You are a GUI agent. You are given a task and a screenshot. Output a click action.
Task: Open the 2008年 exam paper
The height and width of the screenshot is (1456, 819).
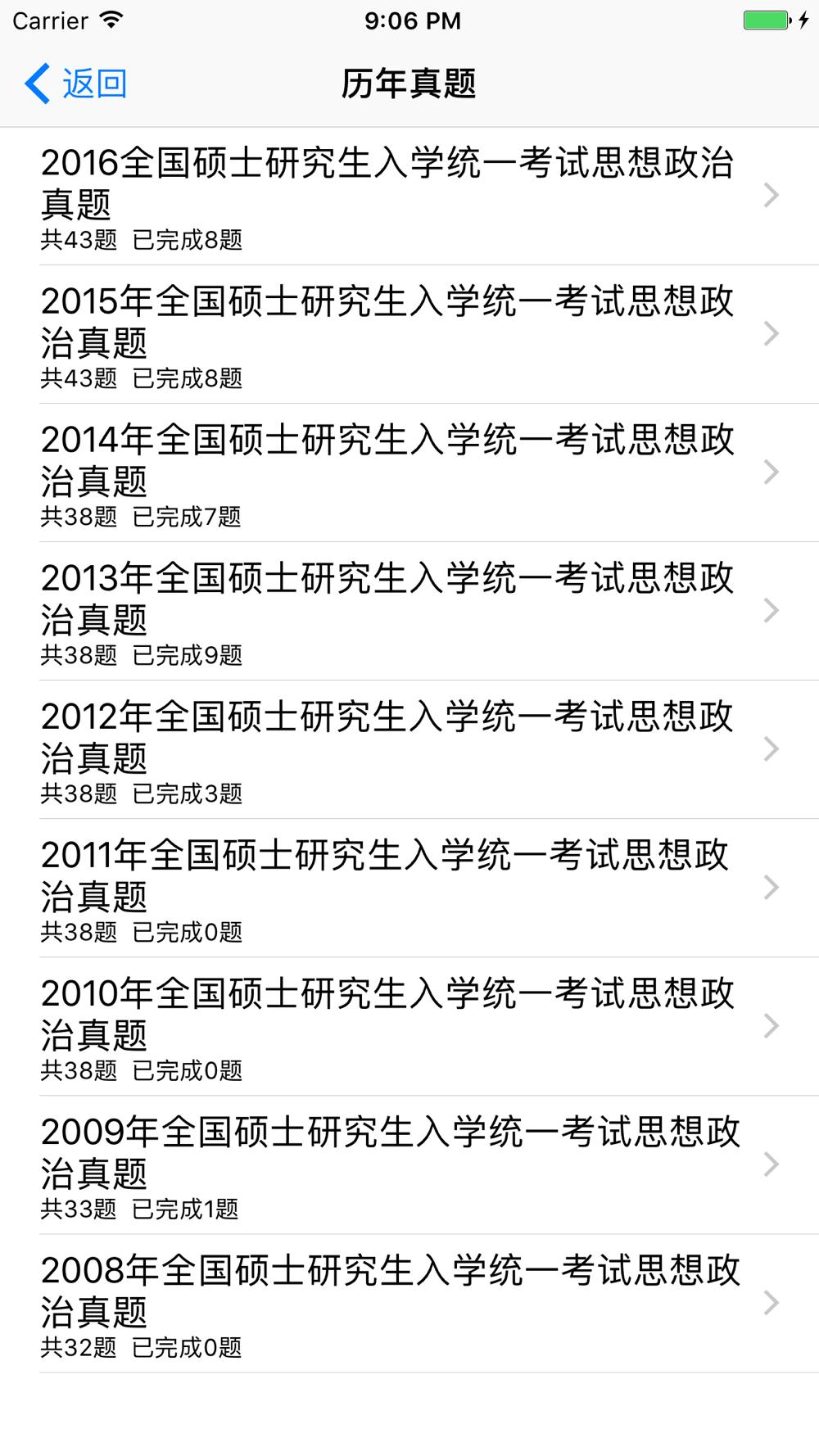point(409,1303)
